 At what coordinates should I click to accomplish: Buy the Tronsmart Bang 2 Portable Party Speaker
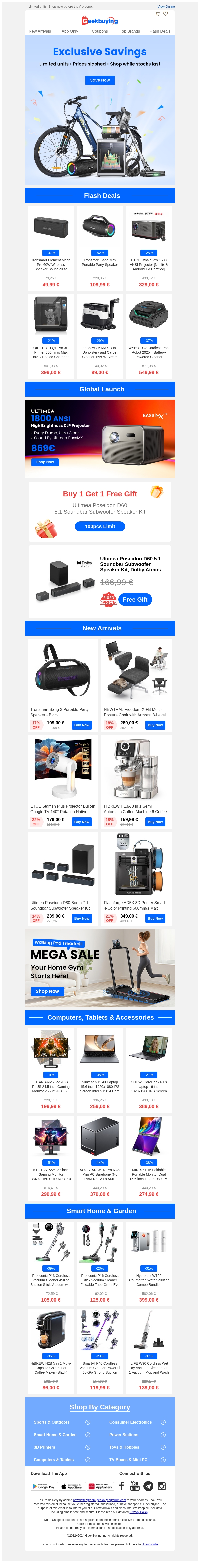81,725
